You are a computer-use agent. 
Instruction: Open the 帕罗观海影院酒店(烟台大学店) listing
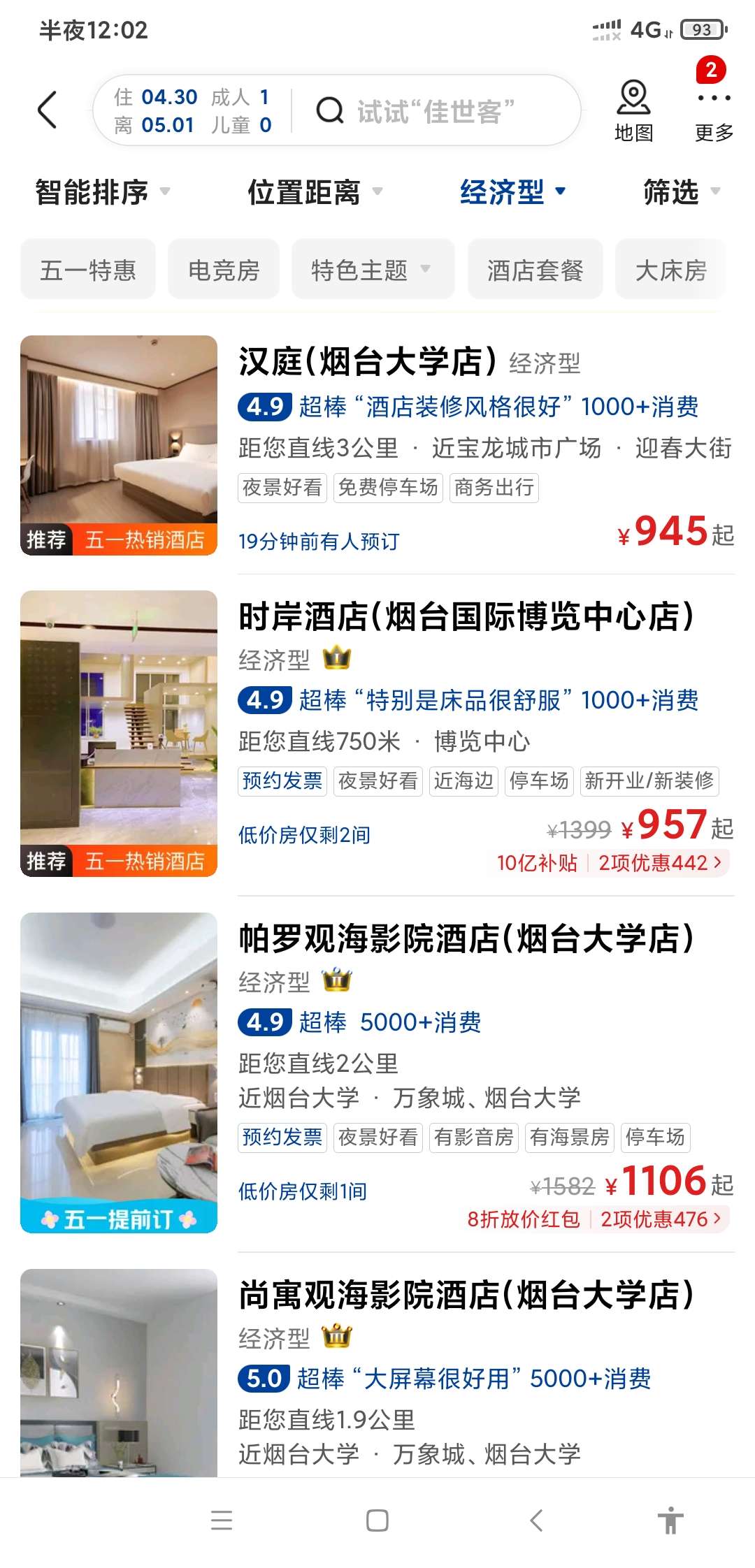[x=465, y=938]
